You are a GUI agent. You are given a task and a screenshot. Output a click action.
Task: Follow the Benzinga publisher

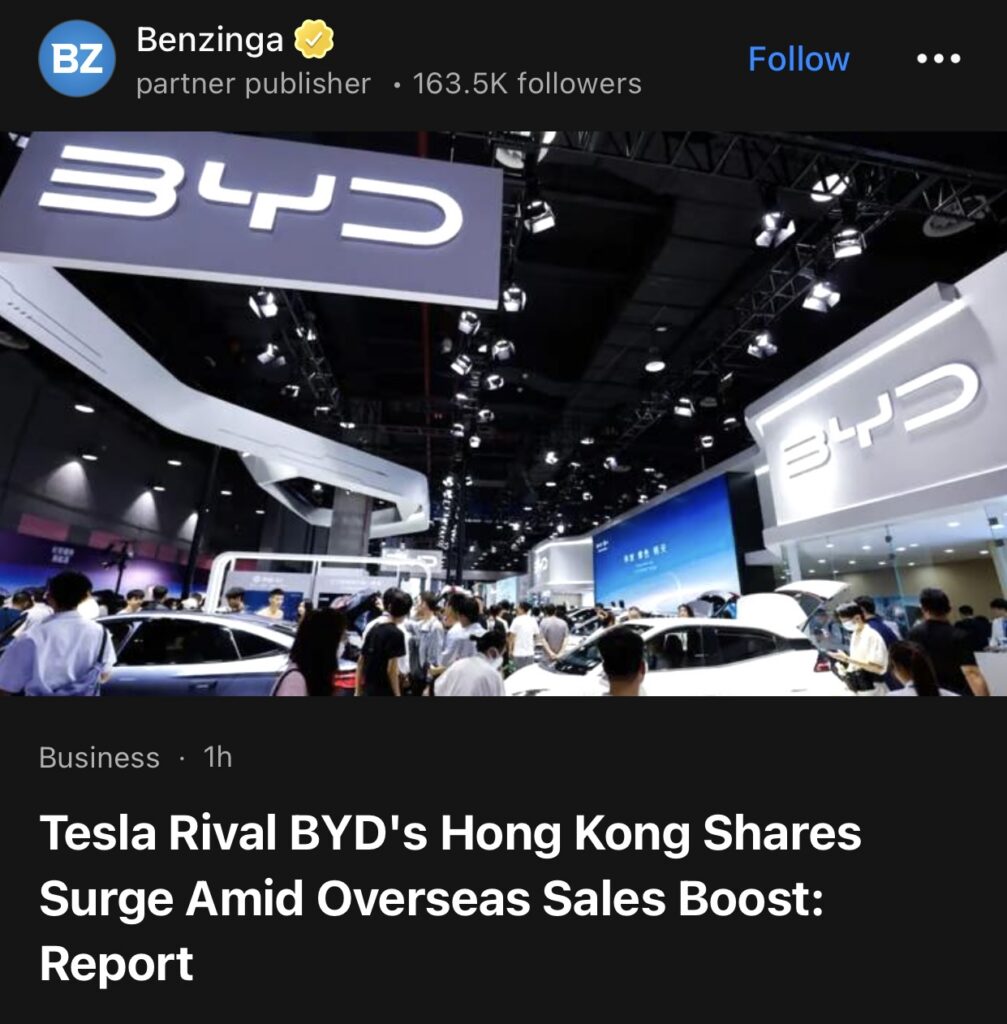(x=798, y=59)
